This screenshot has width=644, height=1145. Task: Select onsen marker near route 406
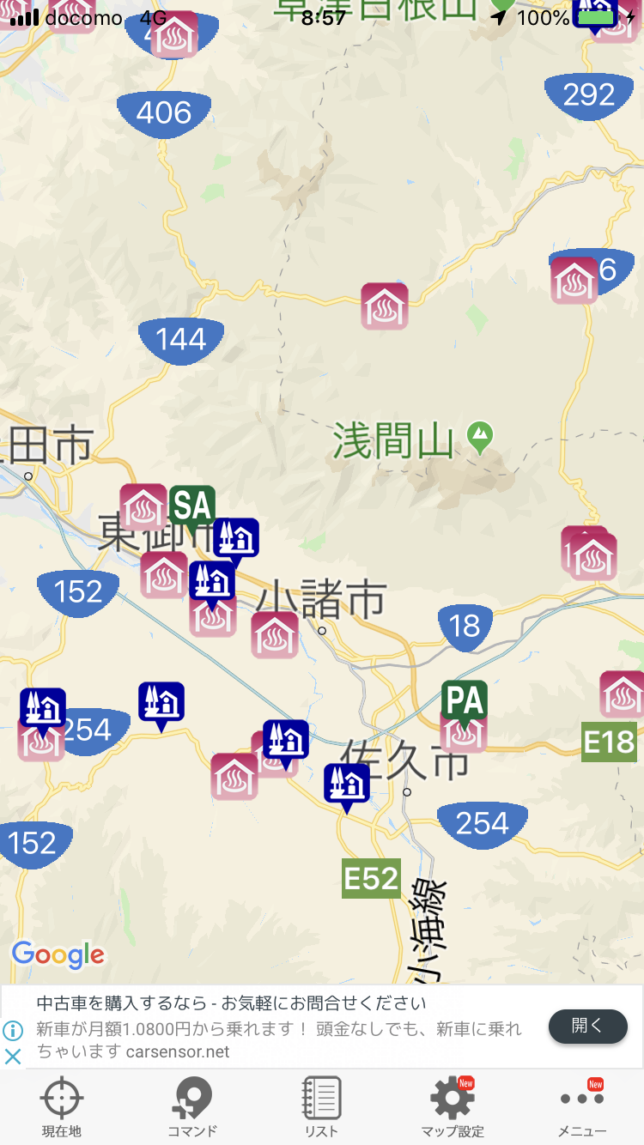(x=175, y=33)
